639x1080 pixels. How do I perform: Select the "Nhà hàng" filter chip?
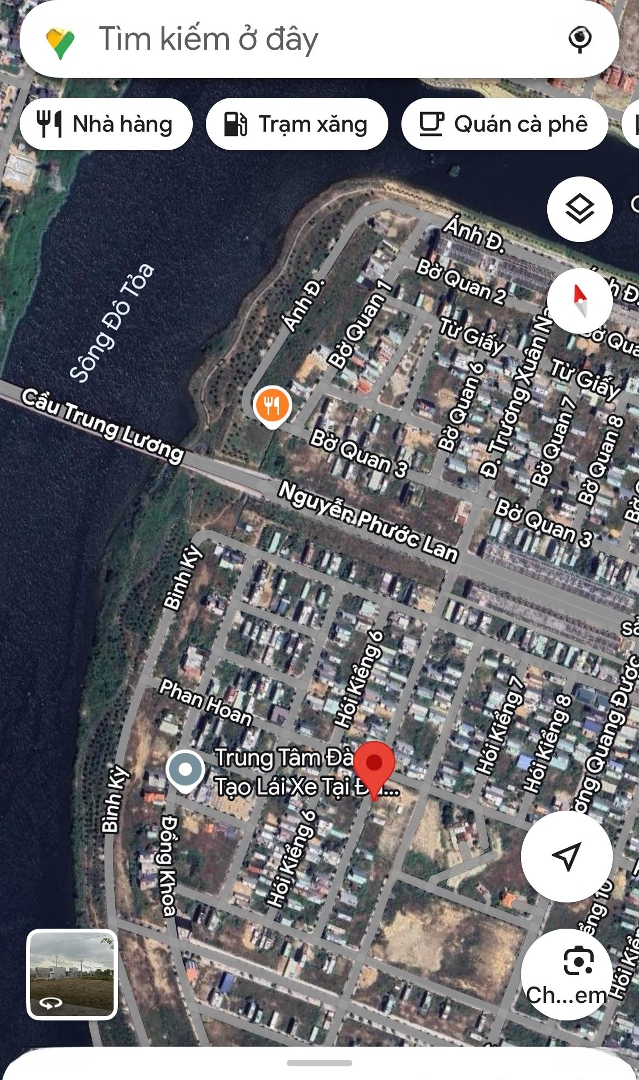(105, 124)
